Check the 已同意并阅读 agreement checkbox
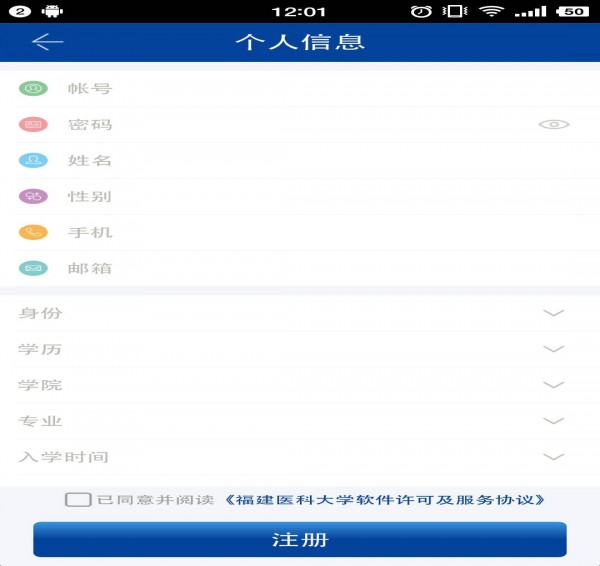 click(x=78, y=499)
